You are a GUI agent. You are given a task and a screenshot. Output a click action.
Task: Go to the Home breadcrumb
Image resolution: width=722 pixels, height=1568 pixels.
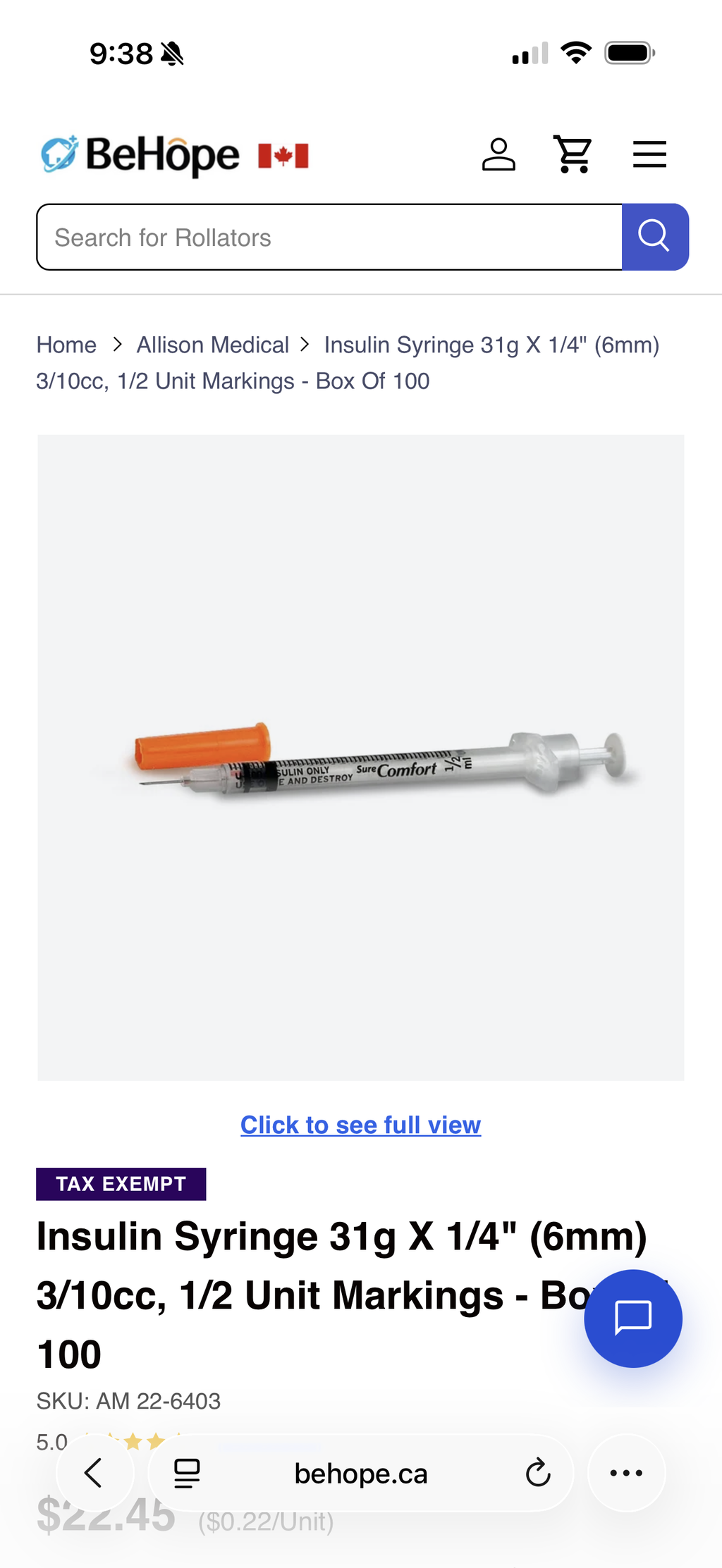pyautogui.click(x=66, y=345)
